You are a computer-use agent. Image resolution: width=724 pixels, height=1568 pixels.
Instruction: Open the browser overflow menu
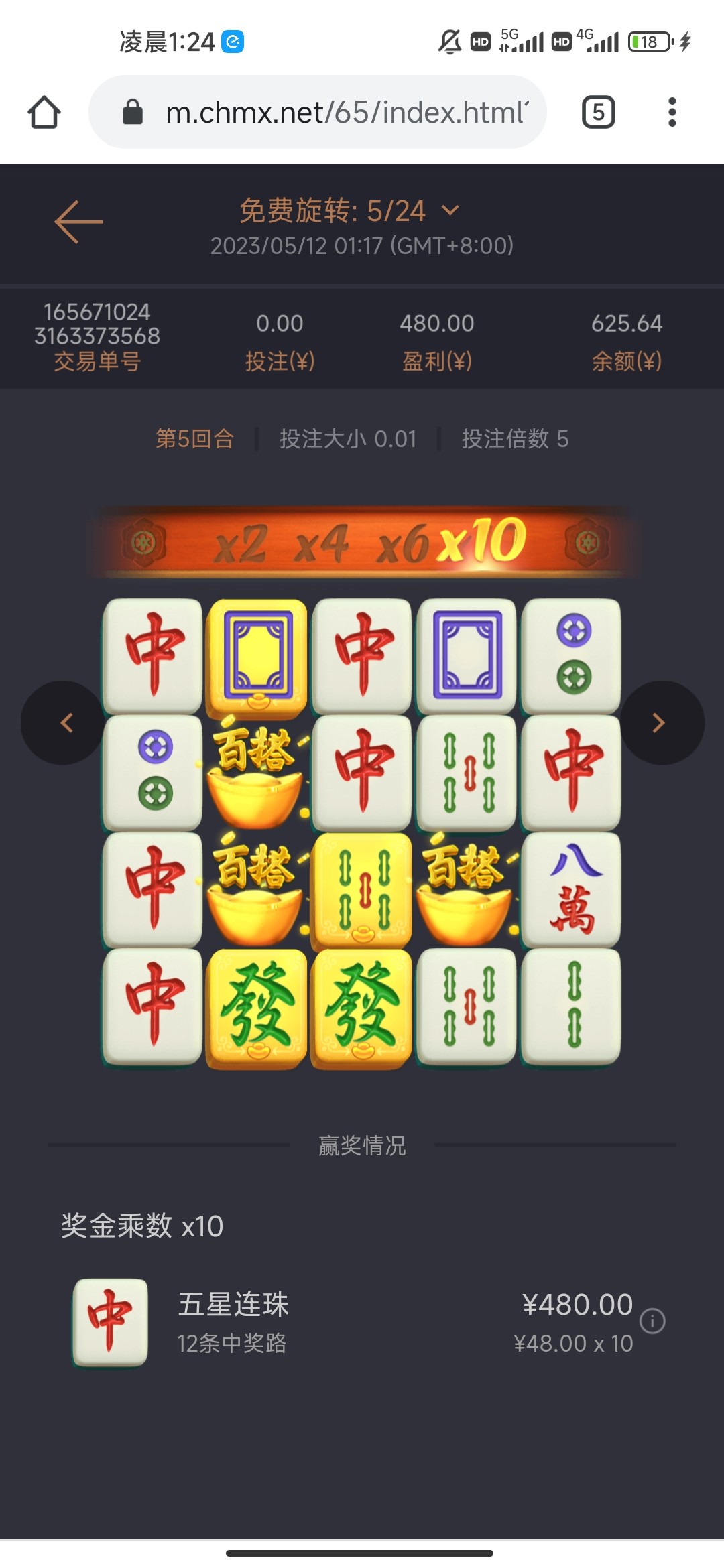click(672, 112)
